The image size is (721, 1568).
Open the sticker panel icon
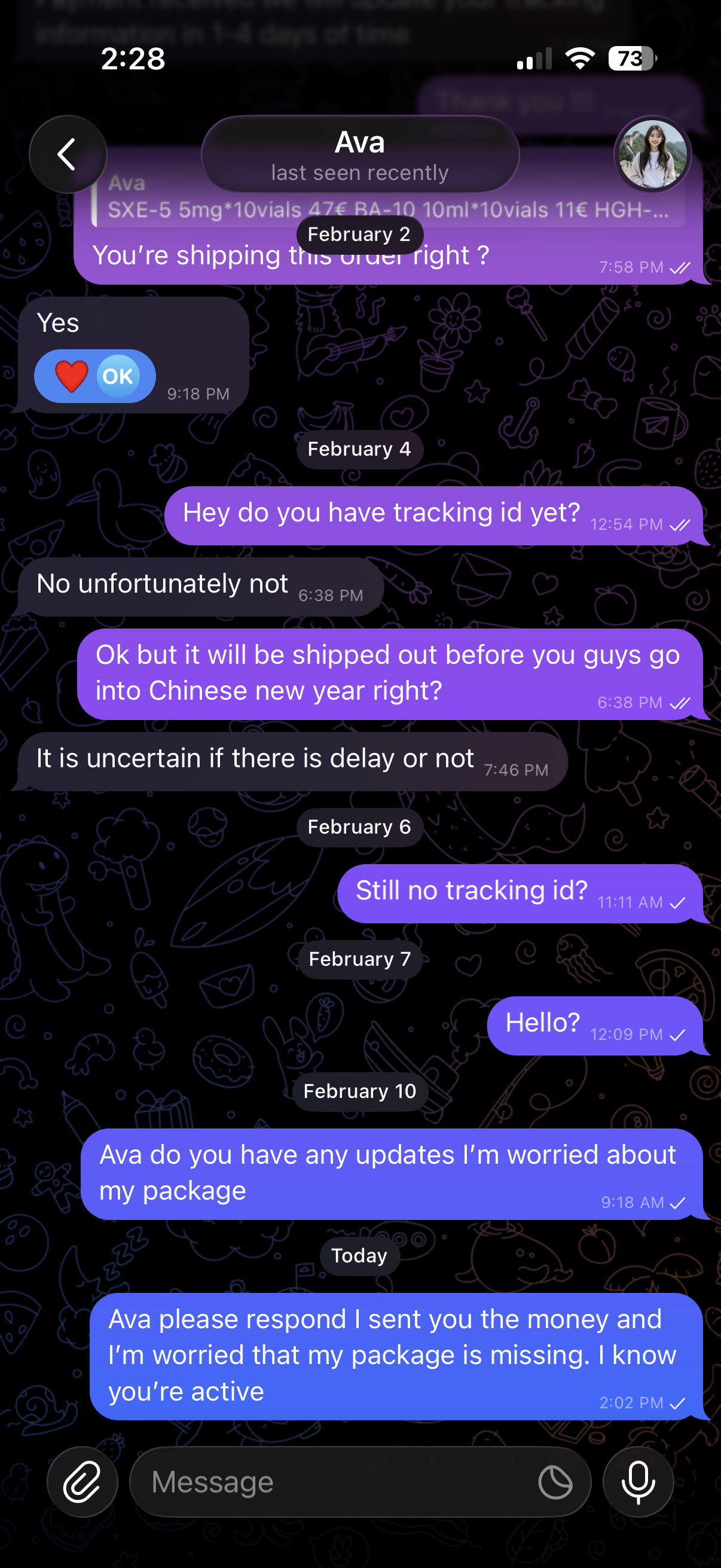(x=555, y=1481)
